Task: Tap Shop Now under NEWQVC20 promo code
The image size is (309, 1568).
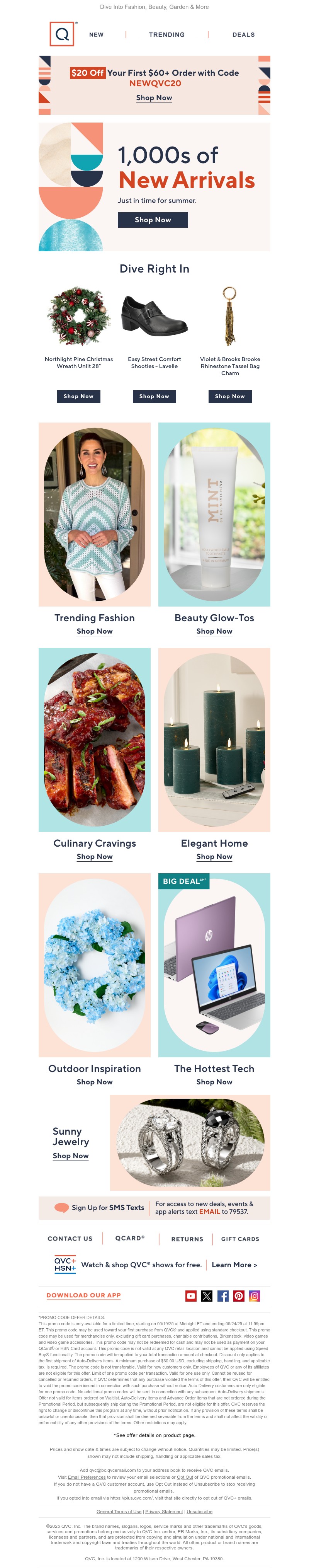Action: [x=154, y=98]
